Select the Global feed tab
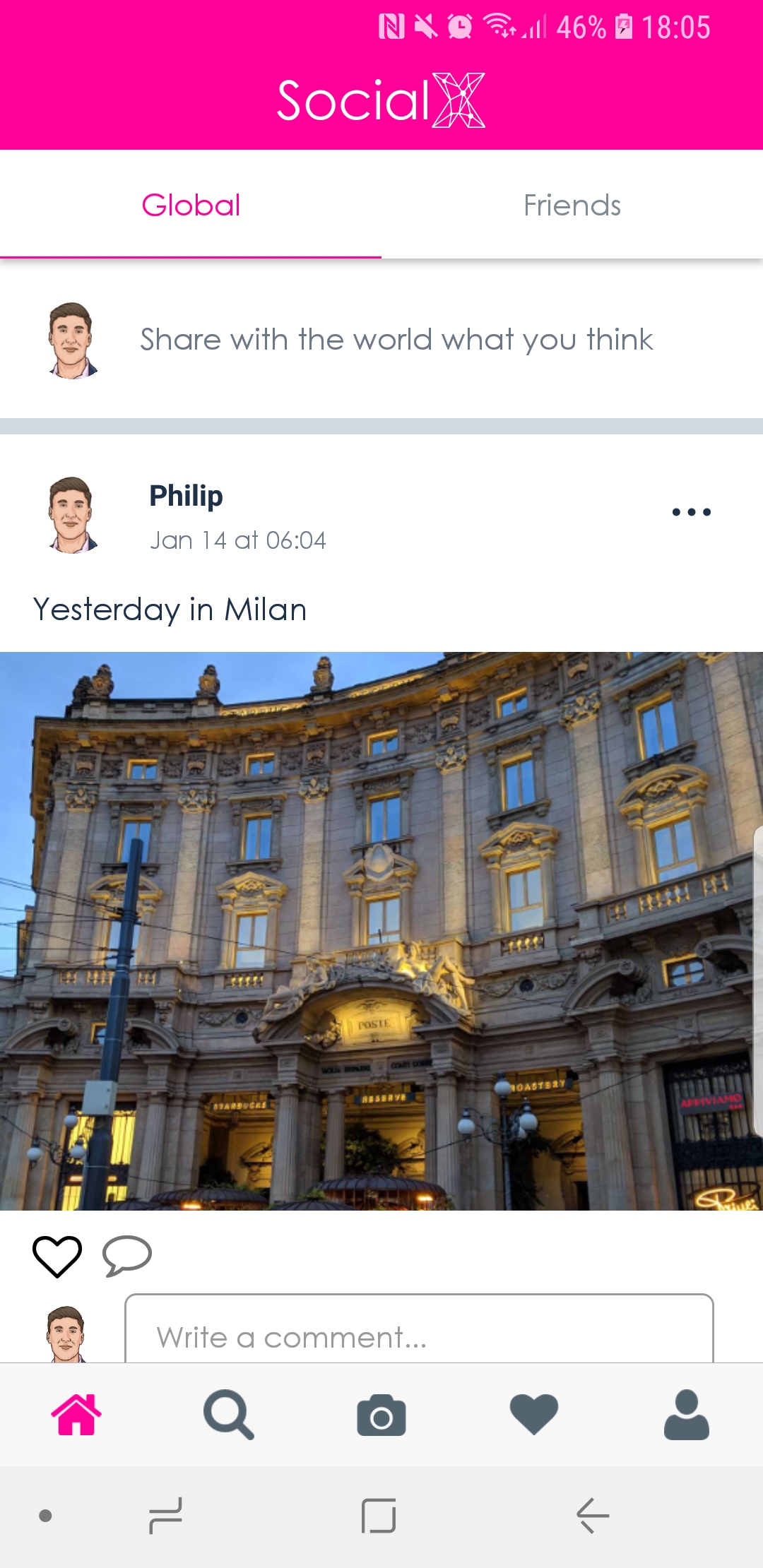 pos(191,206)
